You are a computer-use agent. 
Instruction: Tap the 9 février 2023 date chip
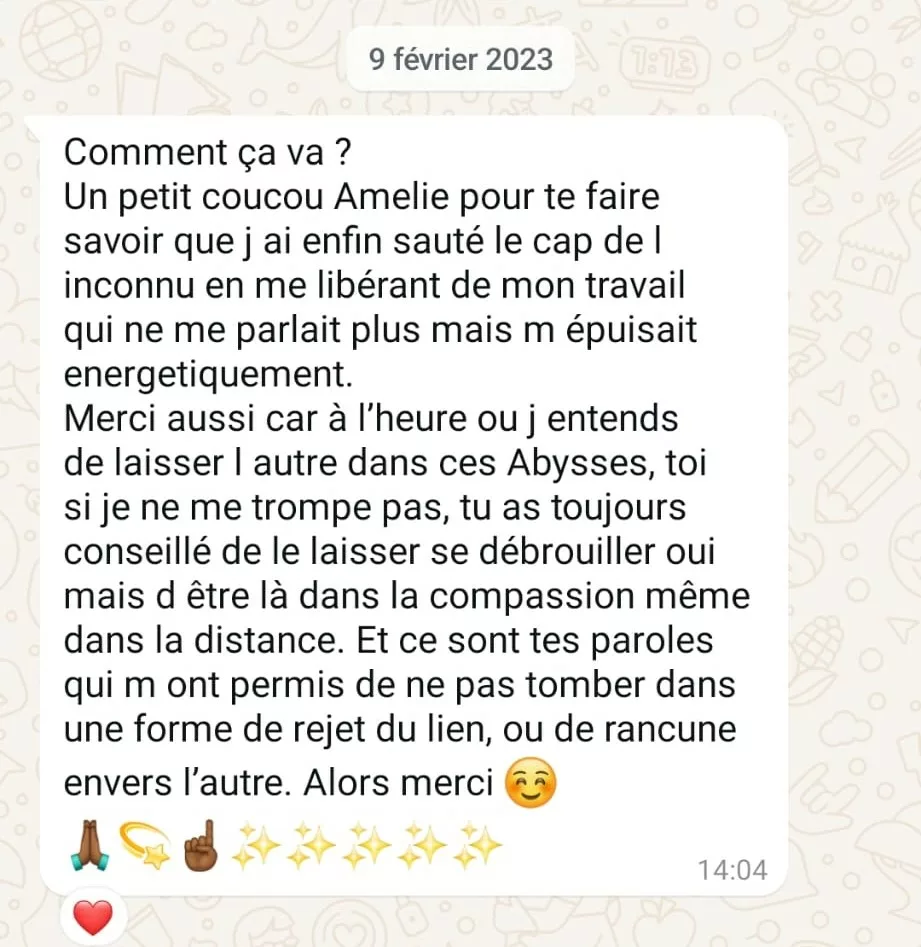pyautogui.click(x=461, y=59)
